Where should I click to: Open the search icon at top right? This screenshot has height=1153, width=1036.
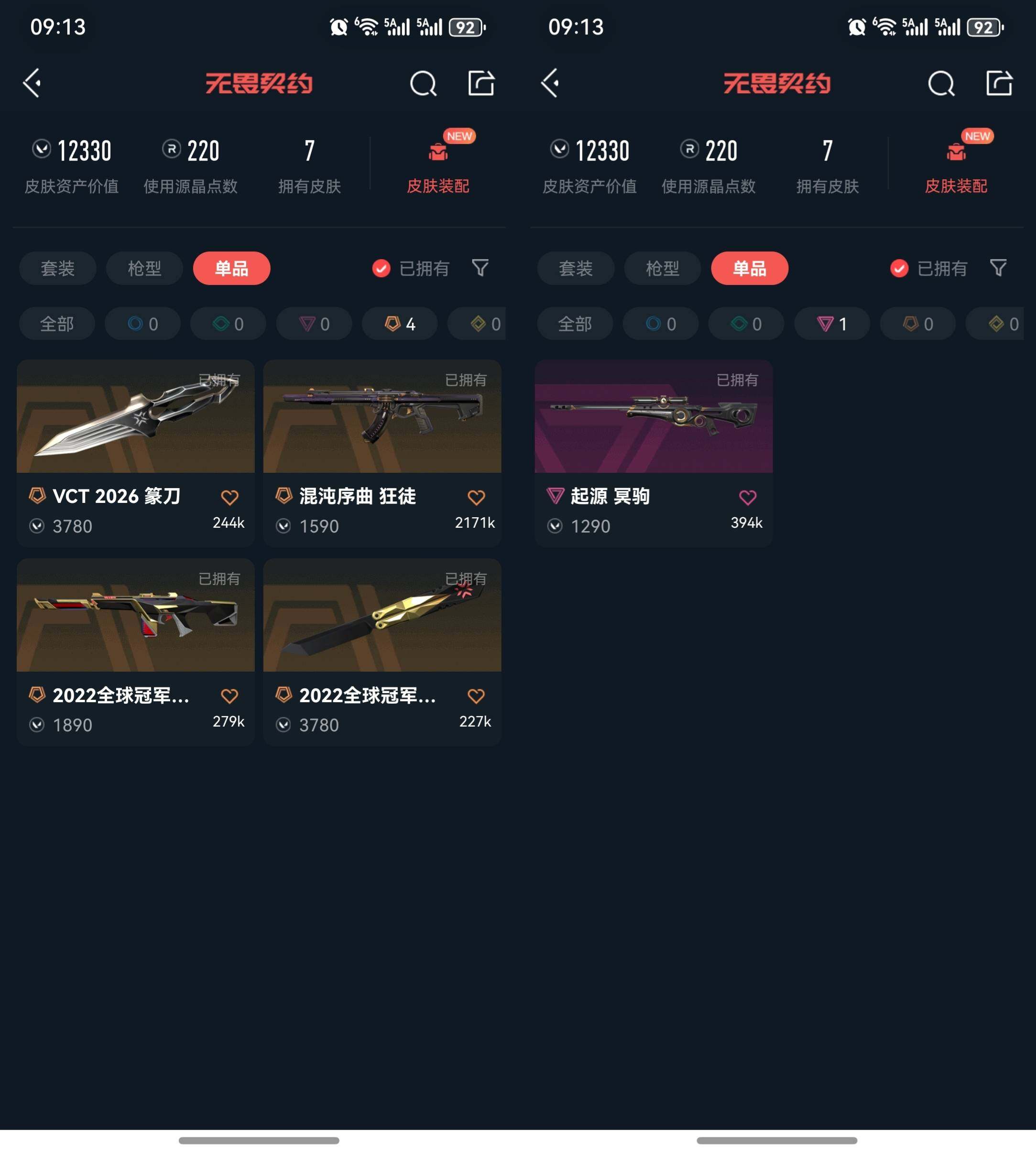click(423, 84)
